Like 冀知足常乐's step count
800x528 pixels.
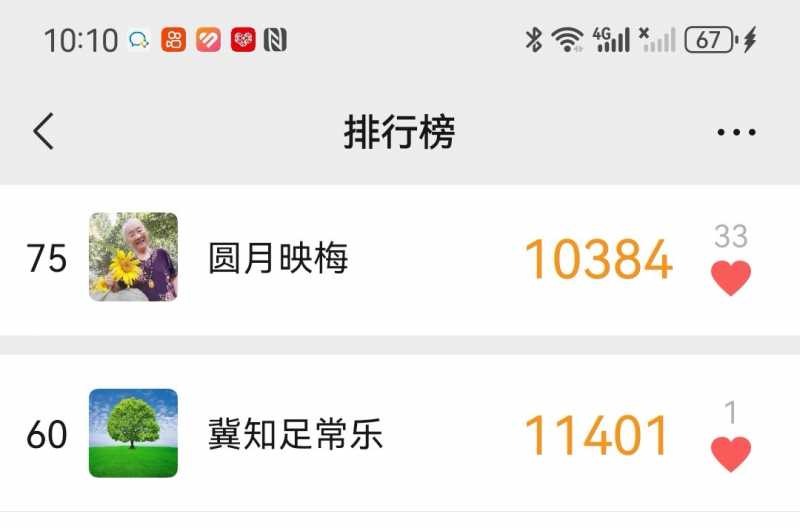click(x=731, y=453)
